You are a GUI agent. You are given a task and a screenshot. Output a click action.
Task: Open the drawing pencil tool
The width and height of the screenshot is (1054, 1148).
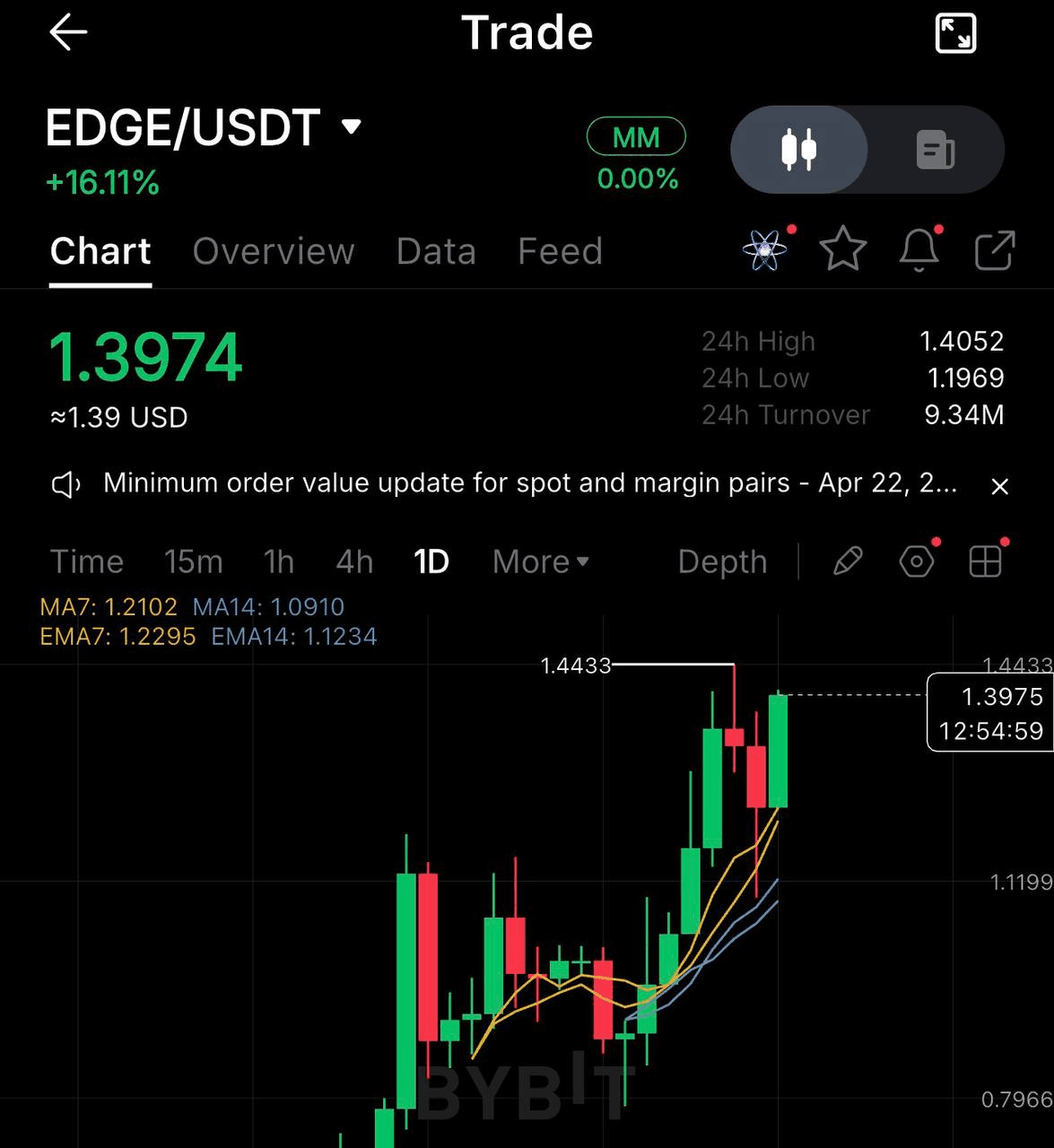[x=848, y=562]
